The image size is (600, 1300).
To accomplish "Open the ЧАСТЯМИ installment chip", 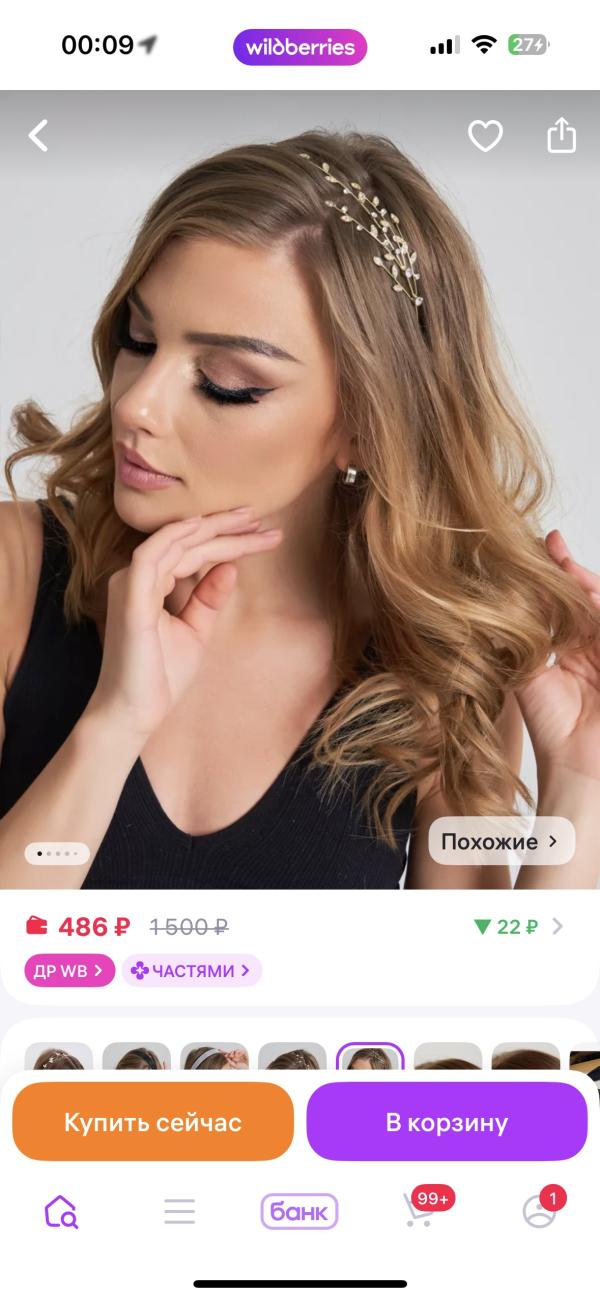I will coord(192,970).
